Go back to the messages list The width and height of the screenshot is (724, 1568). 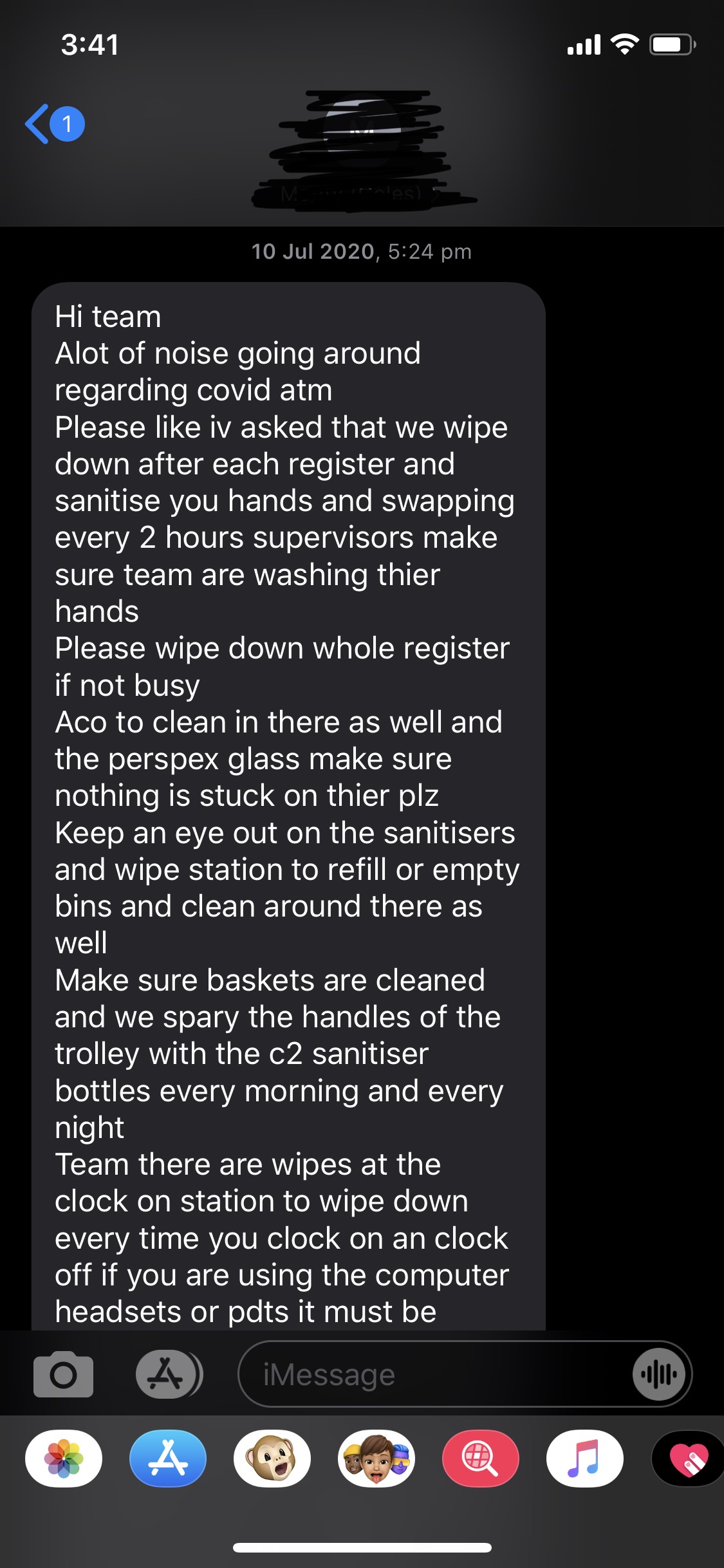pos(54,124)
